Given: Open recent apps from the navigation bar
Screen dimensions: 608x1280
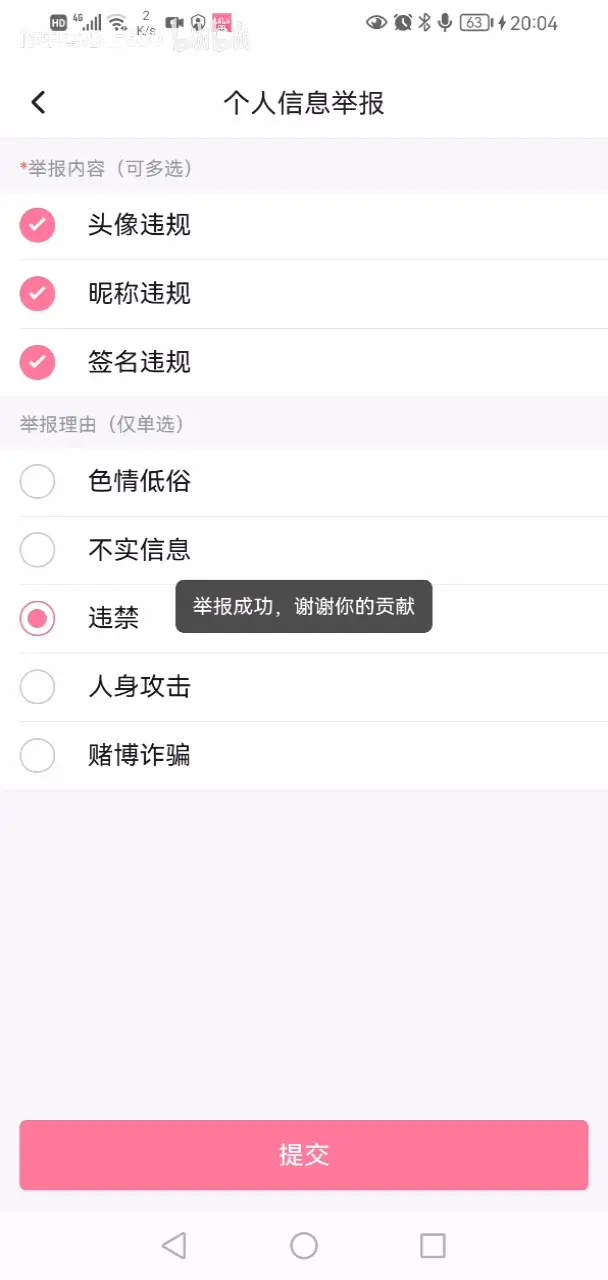Looking at the screenshot, I should 432,1245.
